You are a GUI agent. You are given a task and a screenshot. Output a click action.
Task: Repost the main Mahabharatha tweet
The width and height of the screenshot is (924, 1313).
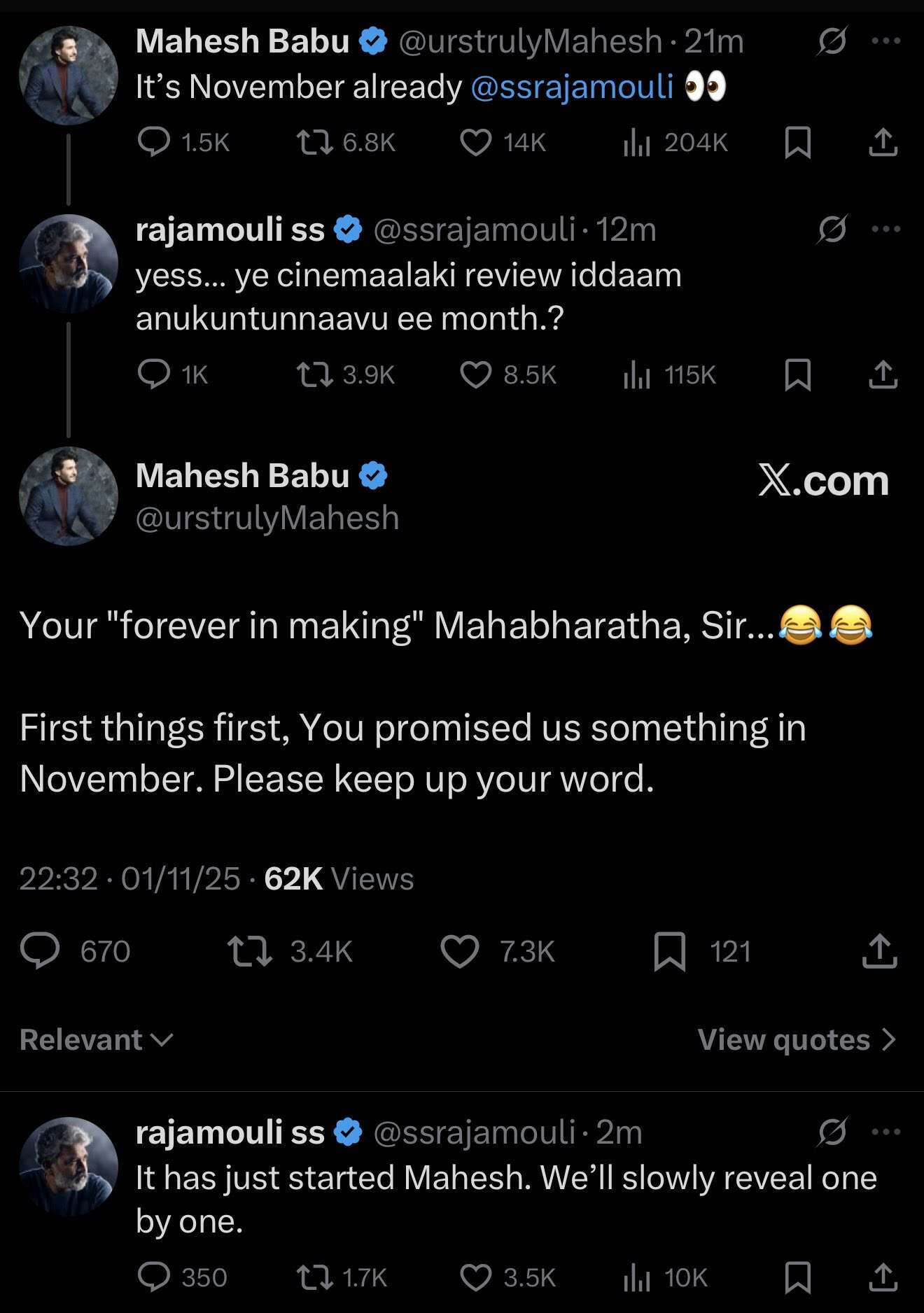coord(250,952)
